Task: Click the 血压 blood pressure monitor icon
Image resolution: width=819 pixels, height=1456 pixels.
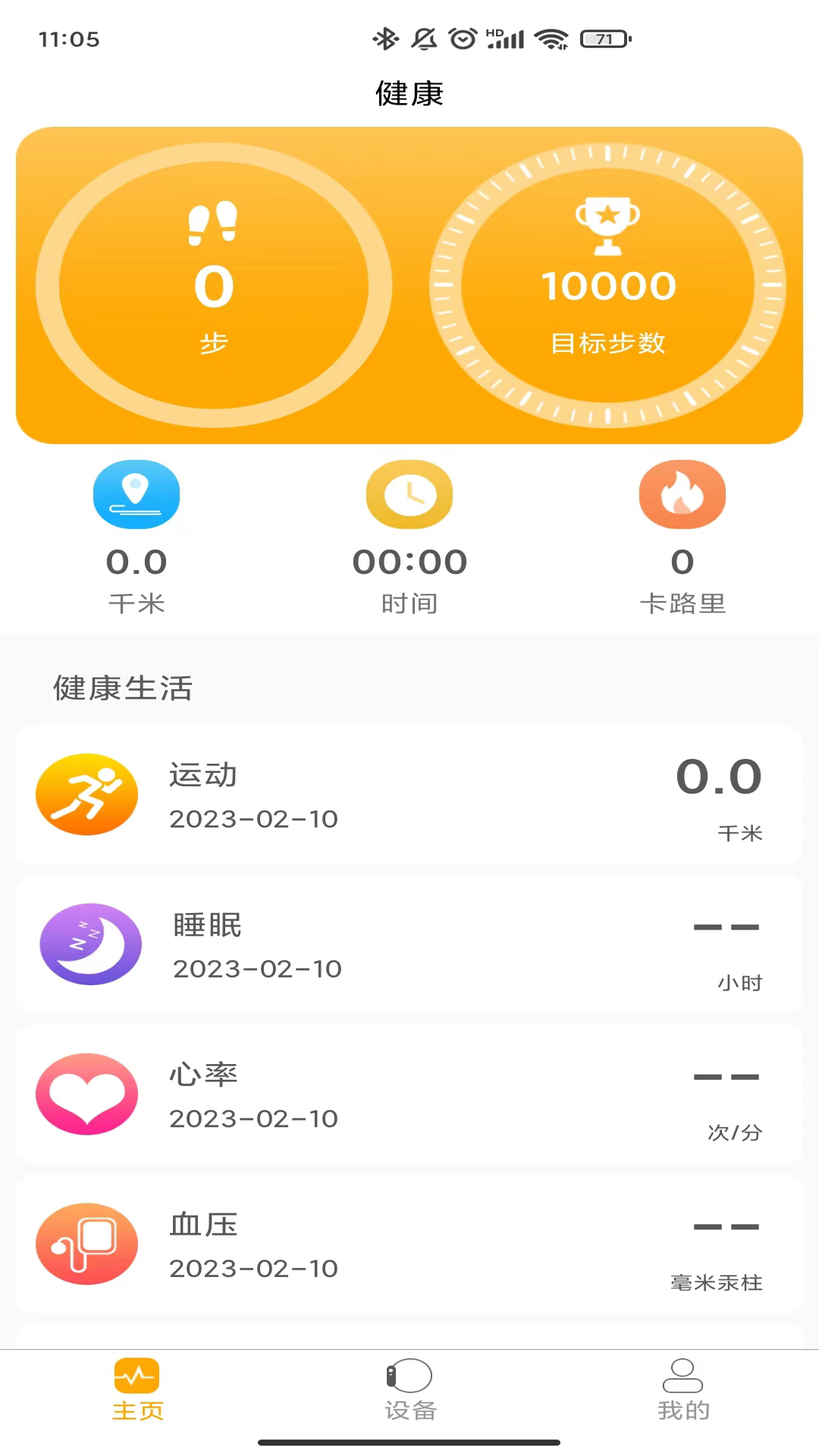Action: click(x=86, y=1244)
